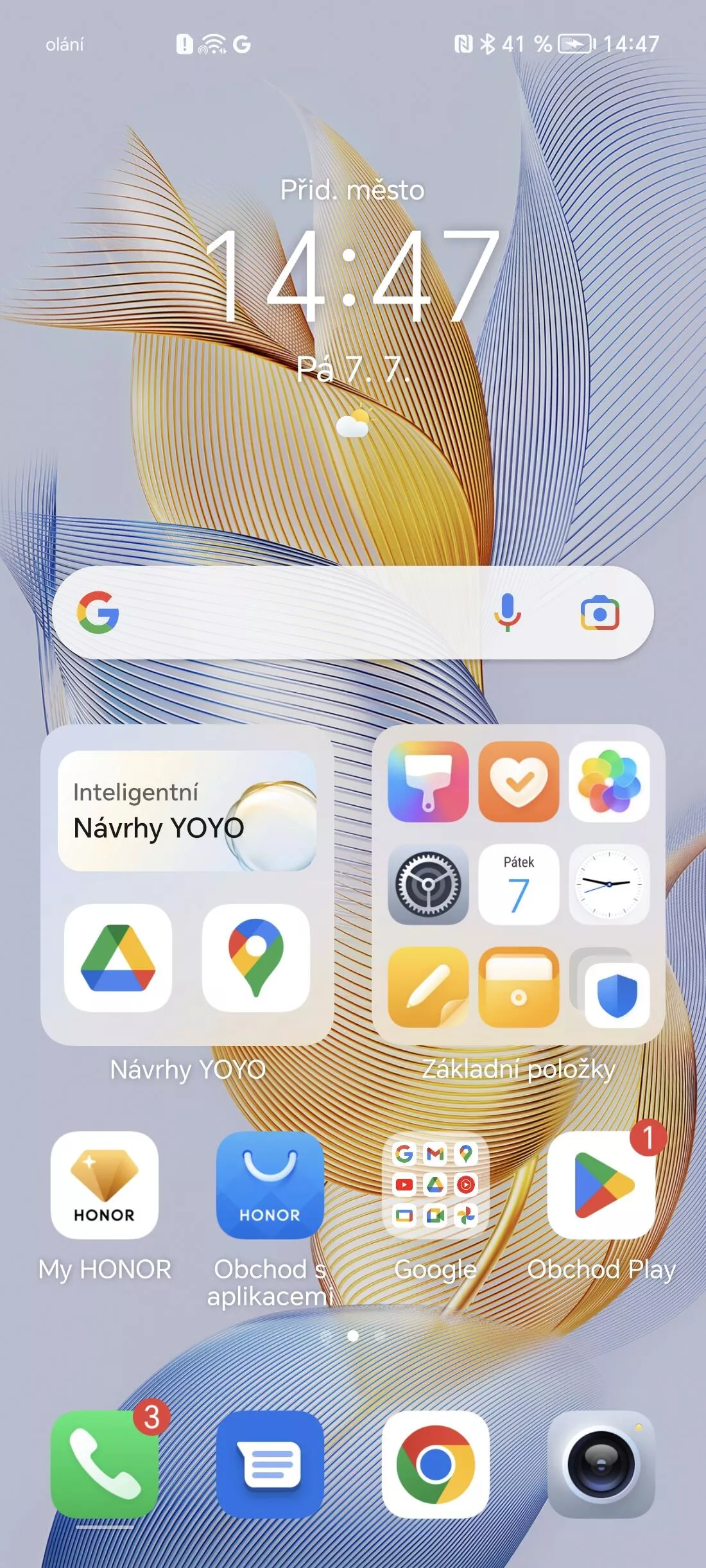Tap the weather widget under the date
This screenshot has width=706, height=1568.
(x=353, y=424)
